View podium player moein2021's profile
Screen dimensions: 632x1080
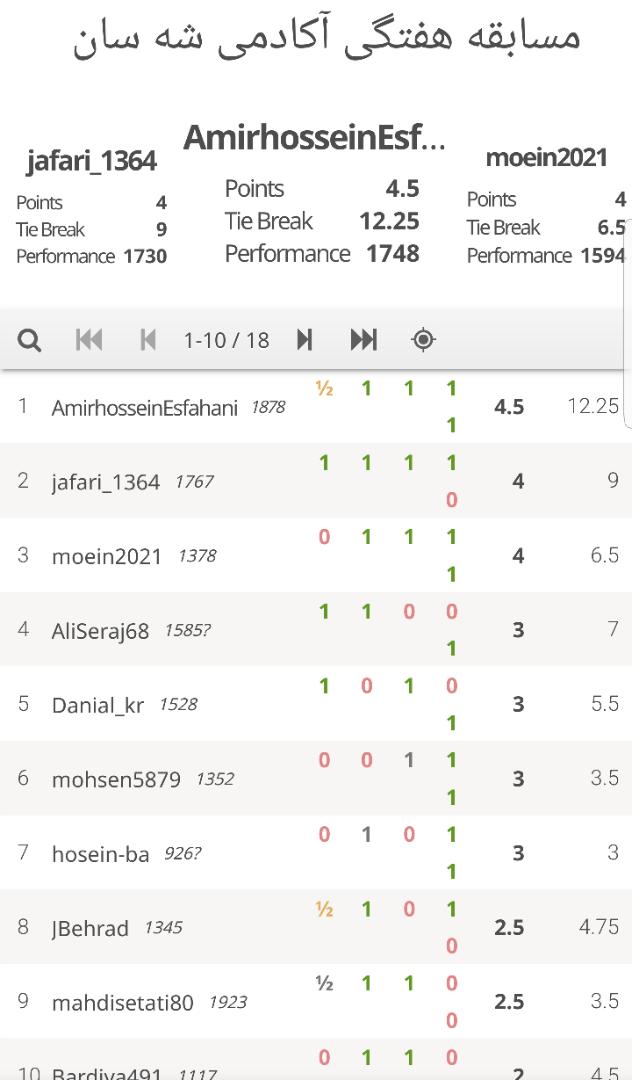click(546, 157)
